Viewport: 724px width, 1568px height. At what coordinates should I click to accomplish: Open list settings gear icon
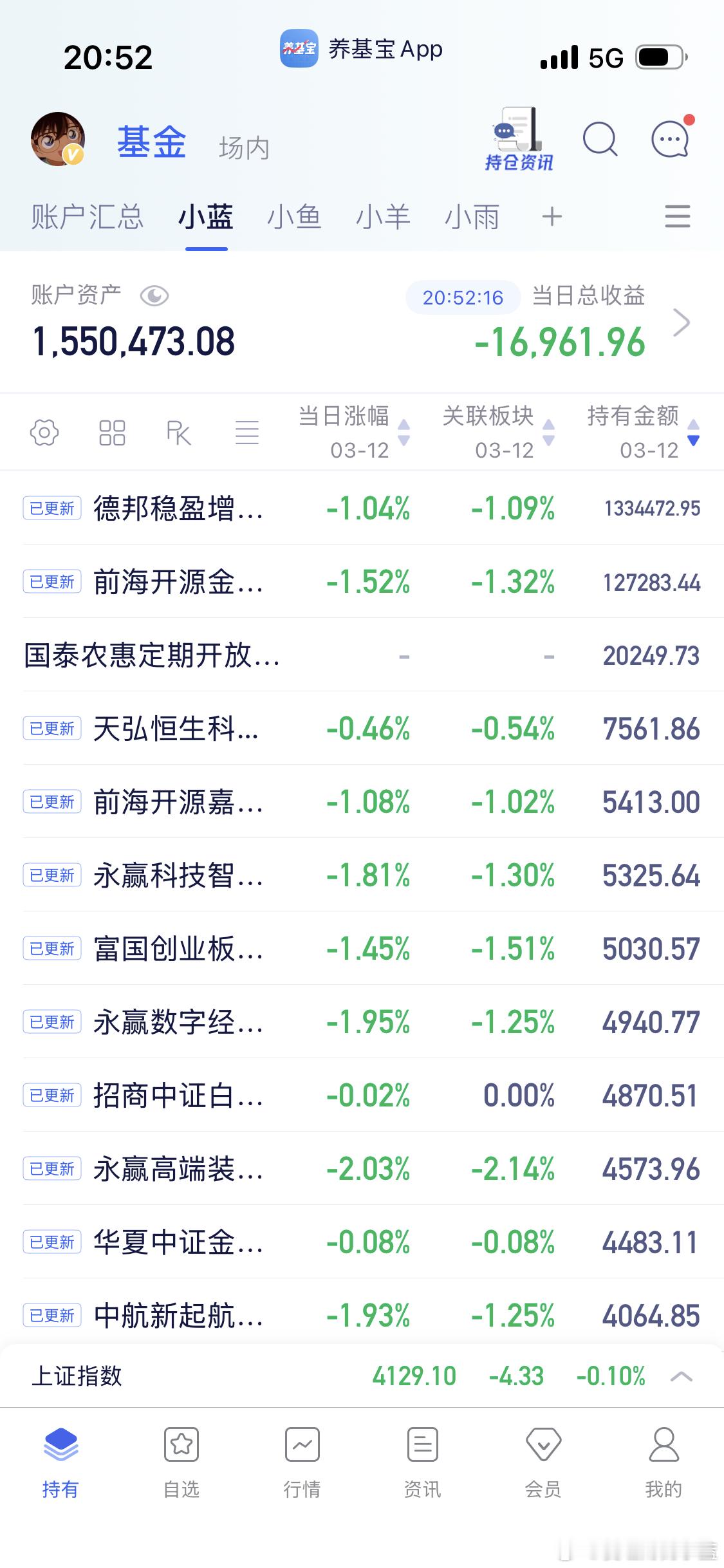point(44,433)
